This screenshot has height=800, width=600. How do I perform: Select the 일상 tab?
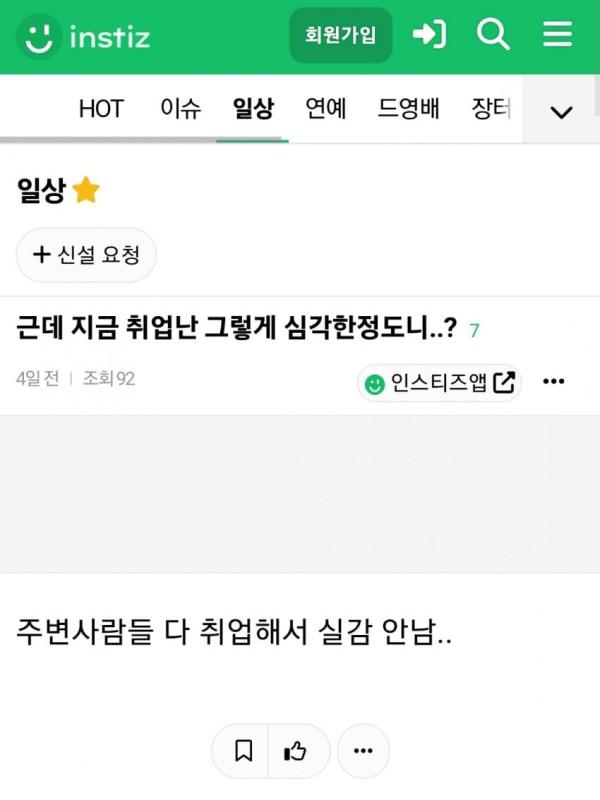[x=253, y=109]
